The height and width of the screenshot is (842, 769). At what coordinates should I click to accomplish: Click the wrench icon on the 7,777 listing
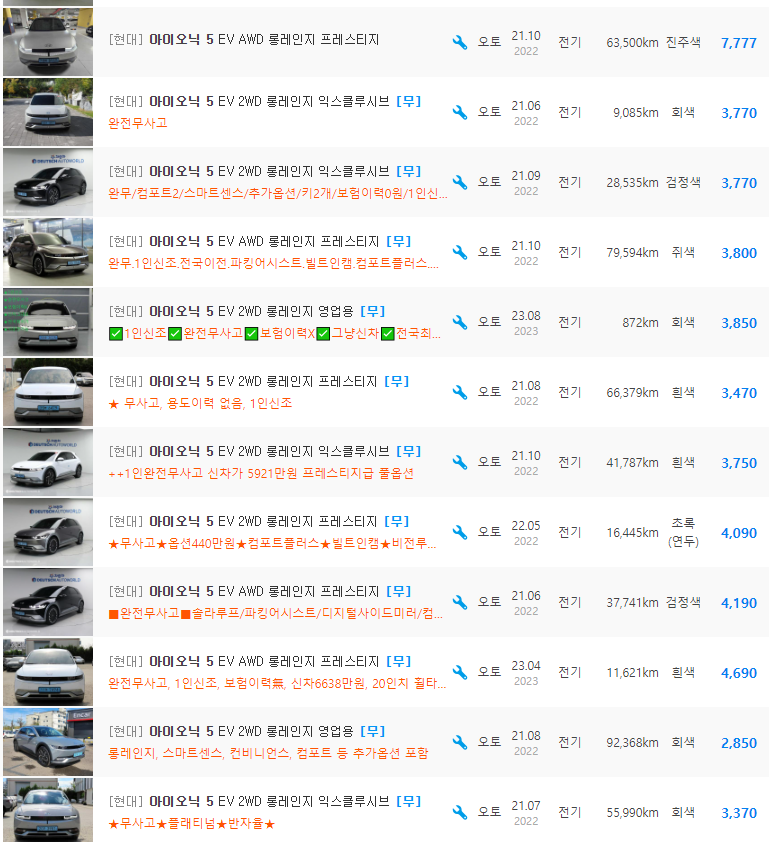click(x=459, y=41)
